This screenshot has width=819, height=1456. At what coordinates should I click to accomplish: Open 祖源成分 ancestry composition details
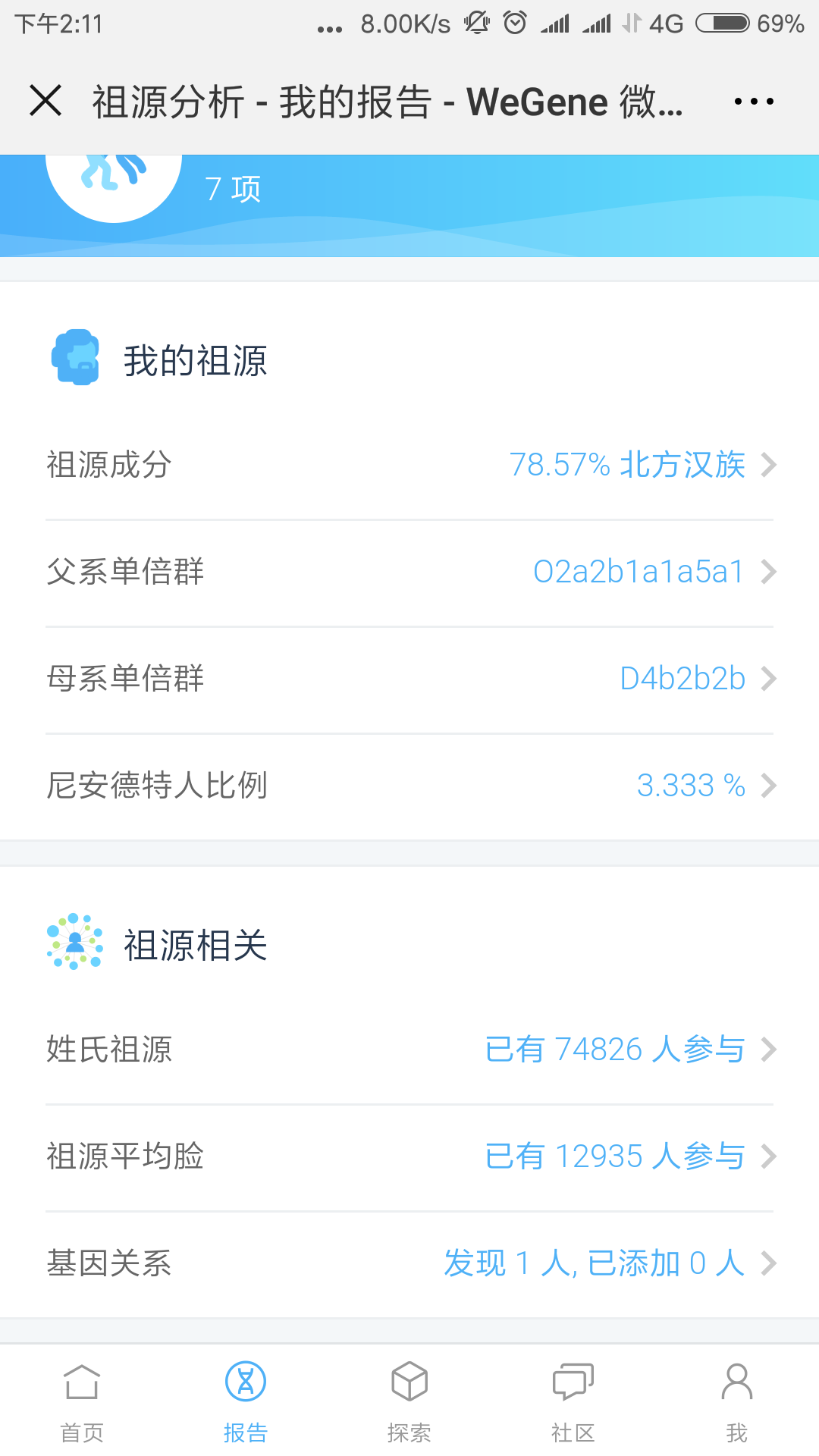tap(409, 466)
